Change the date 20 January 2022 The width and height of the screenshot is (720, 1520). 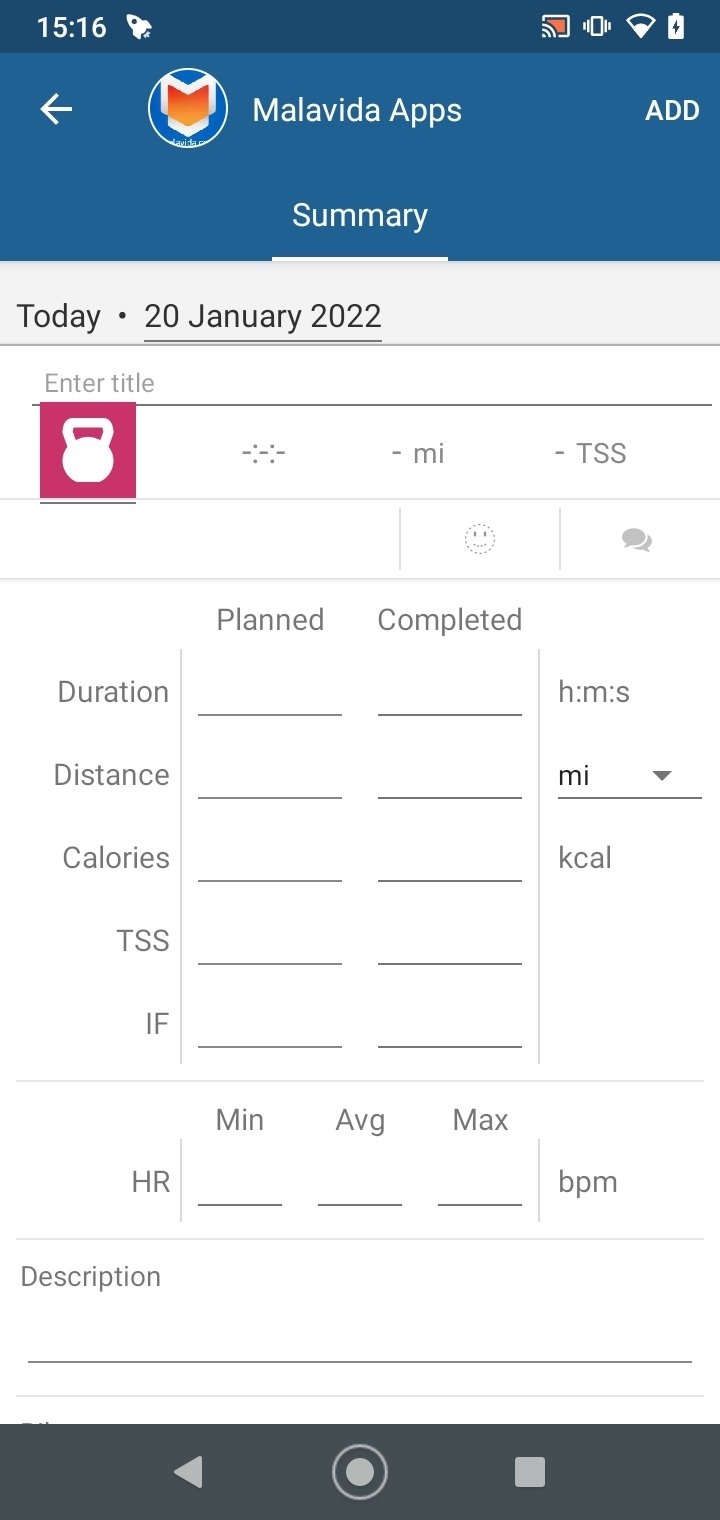click(262, 317)
